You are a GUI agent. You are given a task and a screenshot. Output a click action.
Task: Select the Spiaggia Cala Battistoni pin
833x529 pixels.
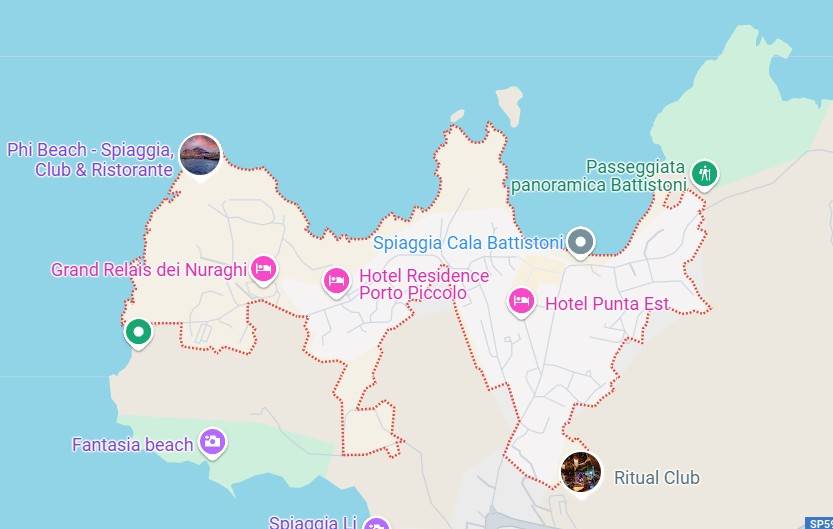[580, 241]
